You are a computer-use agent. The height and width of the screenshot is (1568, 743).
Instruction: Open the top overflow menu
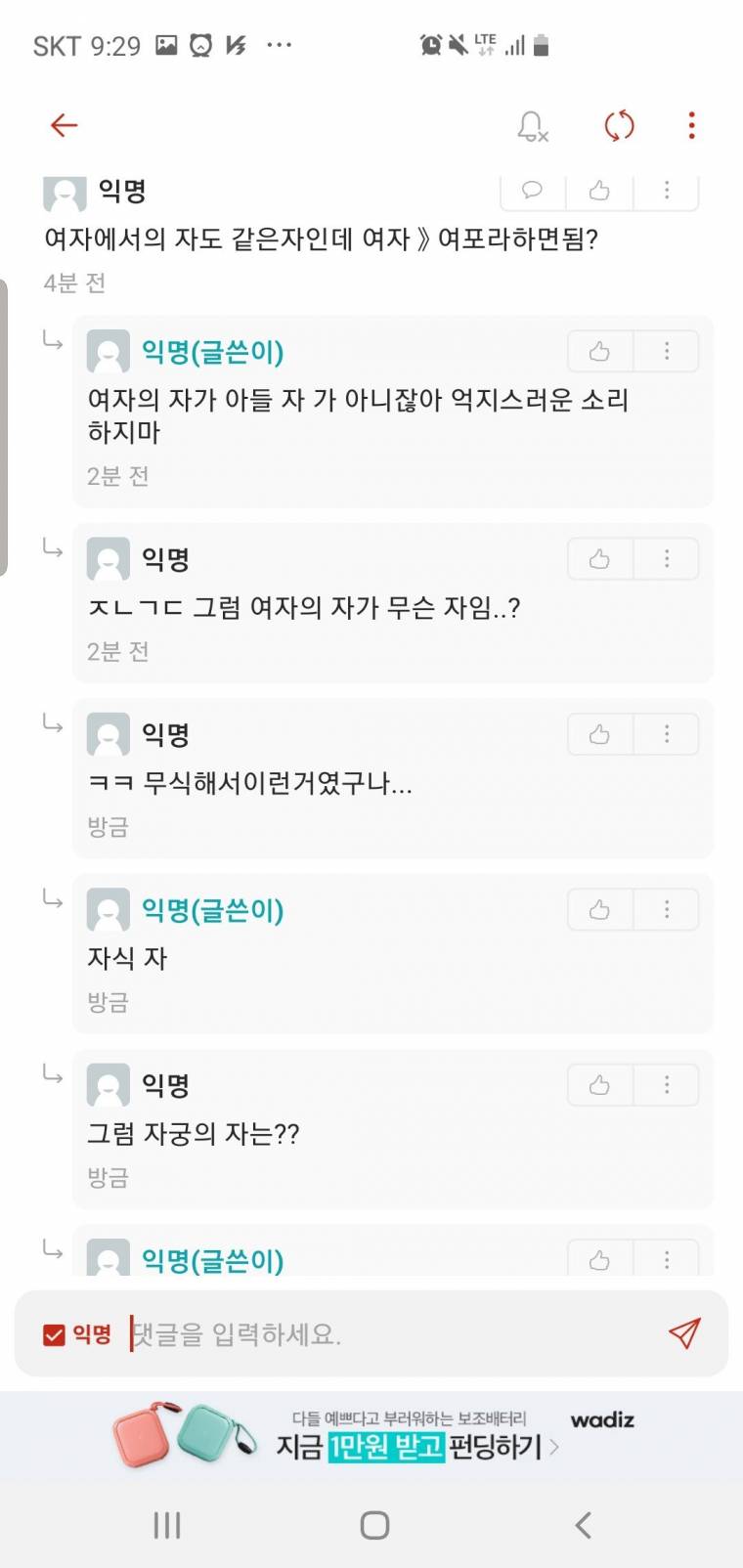pos(691,125)
